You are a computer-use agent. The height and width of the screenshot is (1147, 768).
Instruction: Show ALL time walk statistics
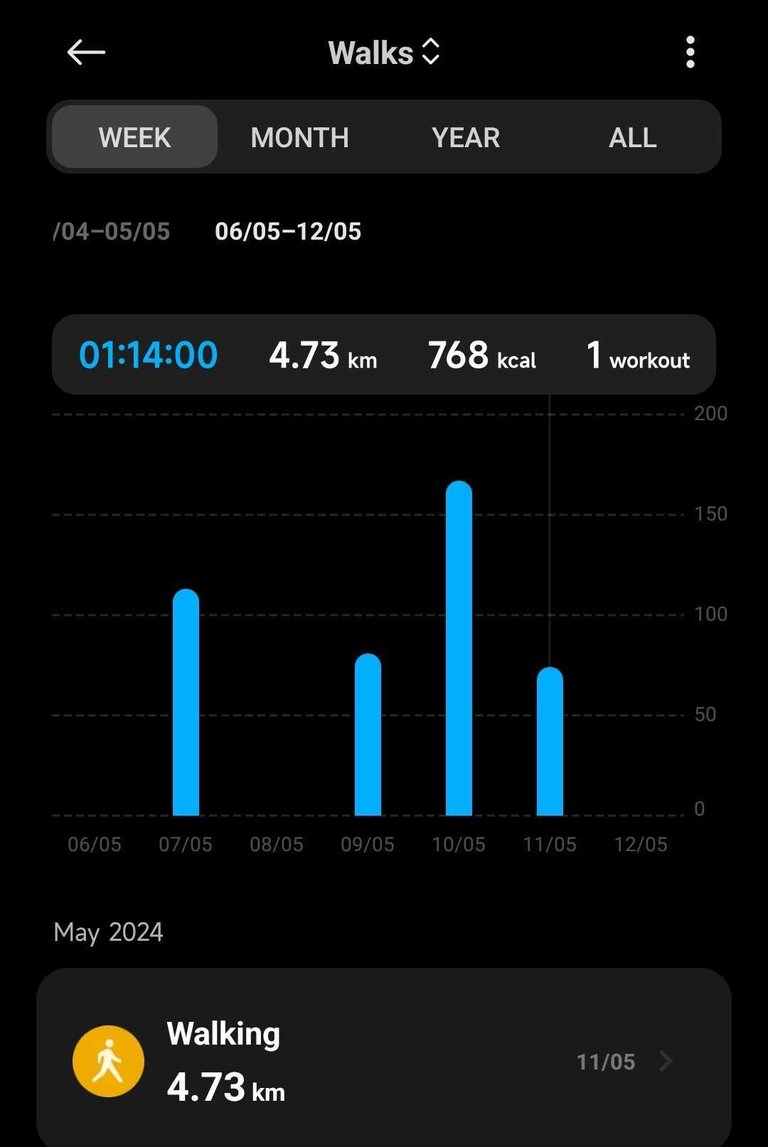click(632, 137)
